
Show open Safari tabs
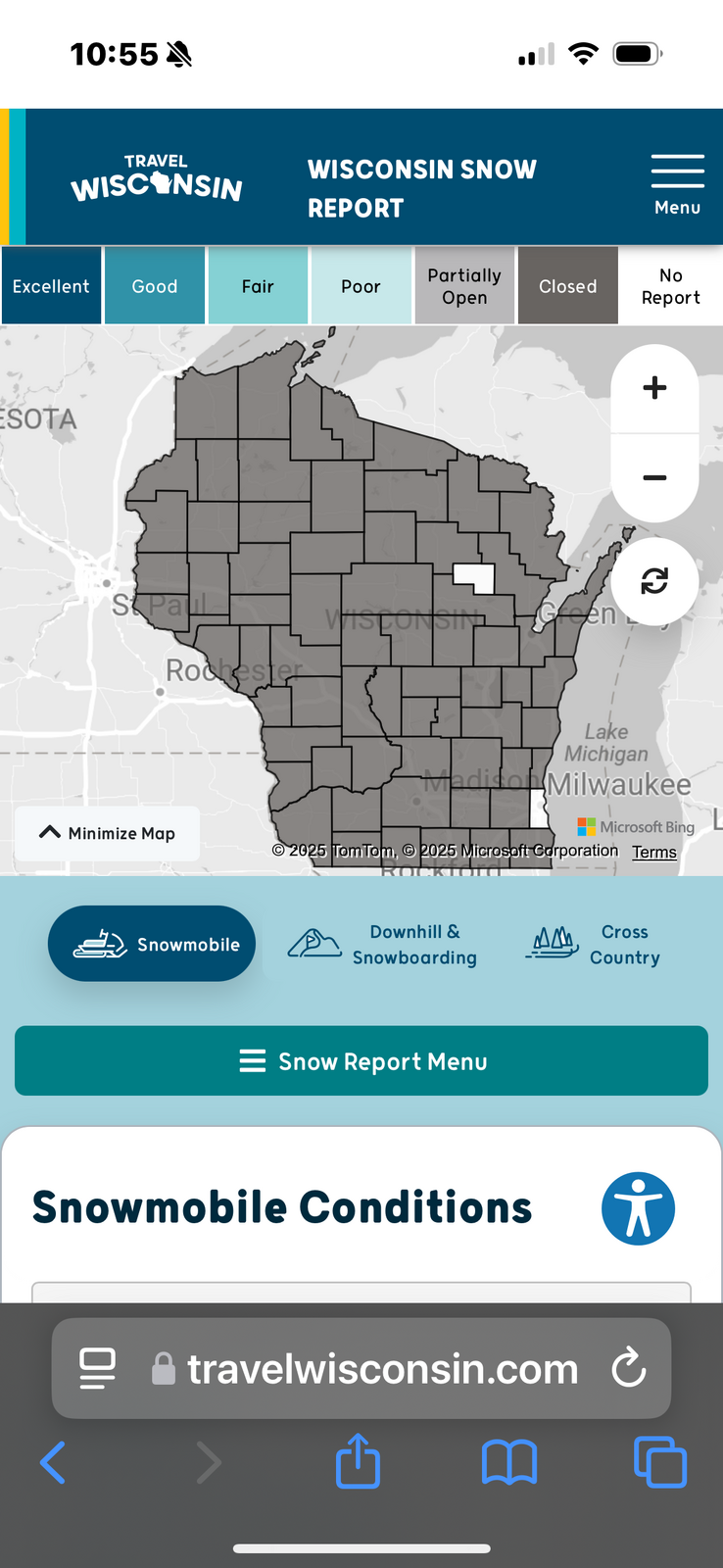click(x=660, y=1462)
